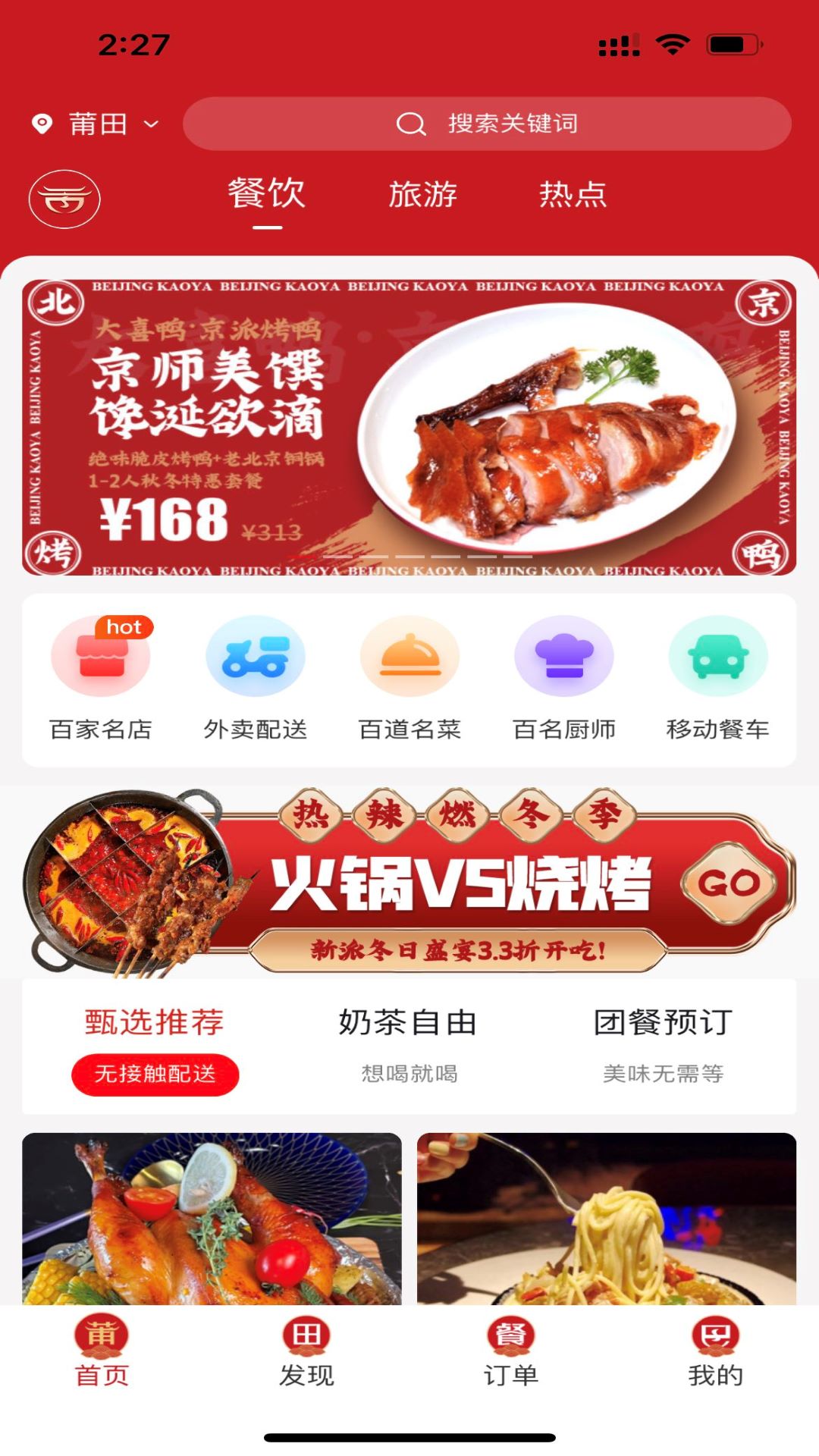Viewport: 819px width, 1456px height.
Task: Tap the location pin icon near 莆田
Action: [42, 123]
